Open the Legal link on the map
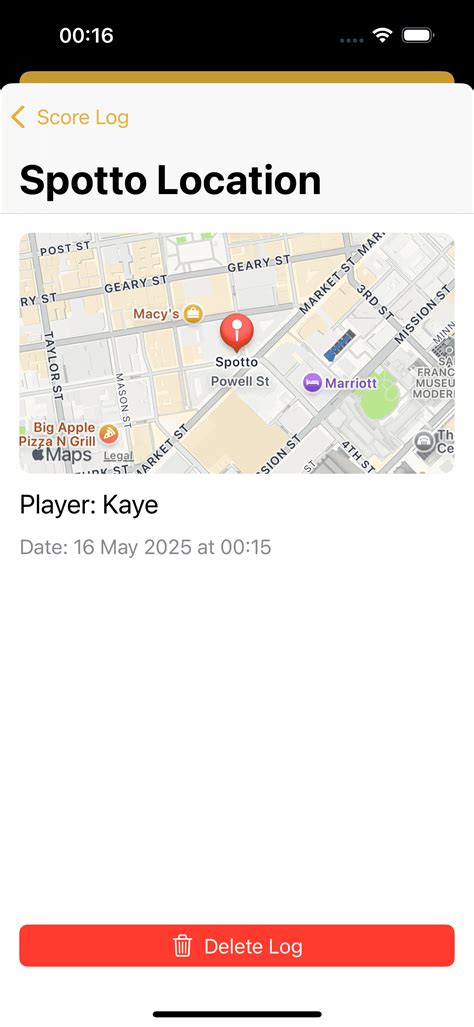 point(118,456)
